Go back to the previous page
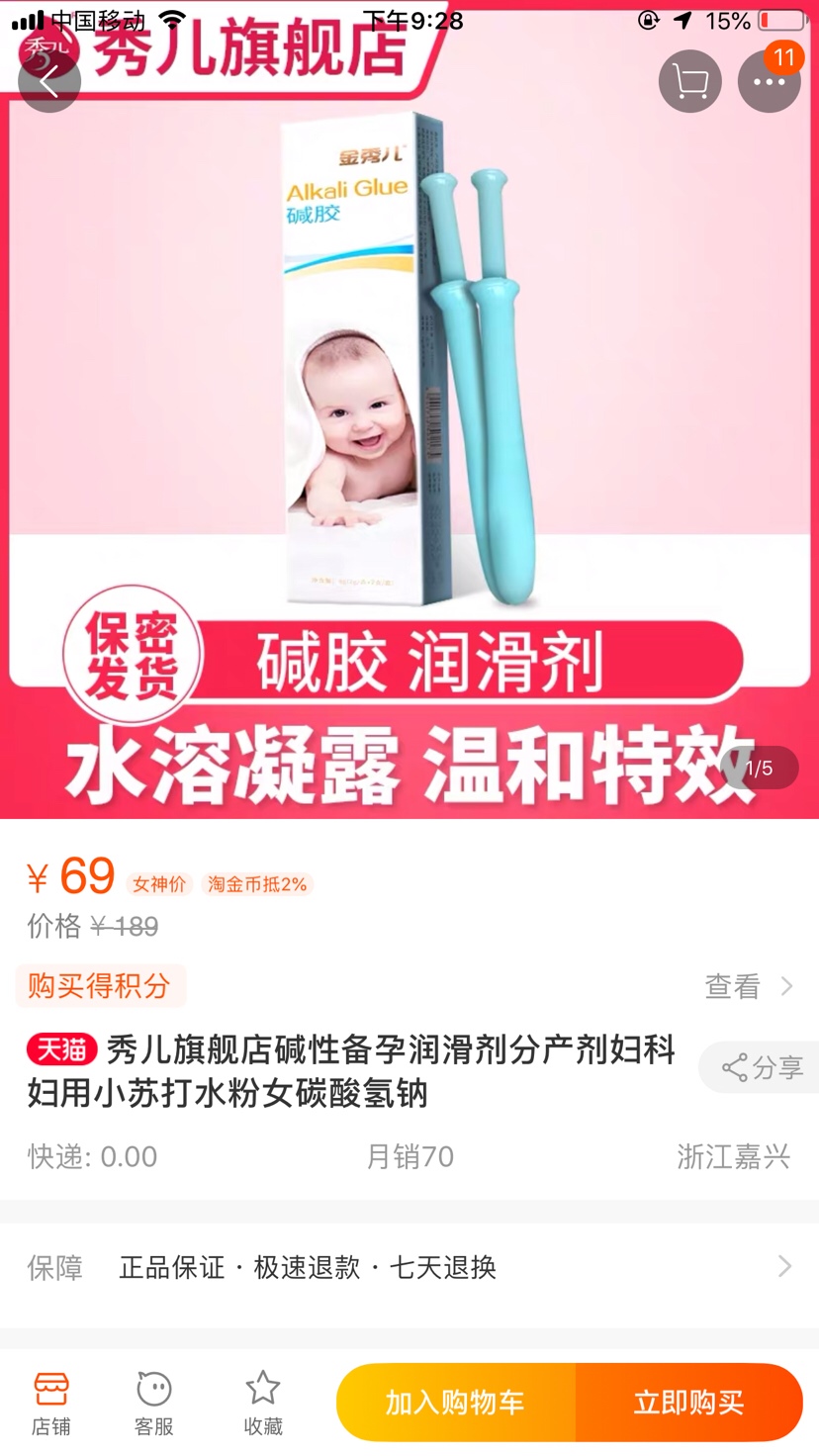This screenshot has height=1456, width=819. point(48,81)
